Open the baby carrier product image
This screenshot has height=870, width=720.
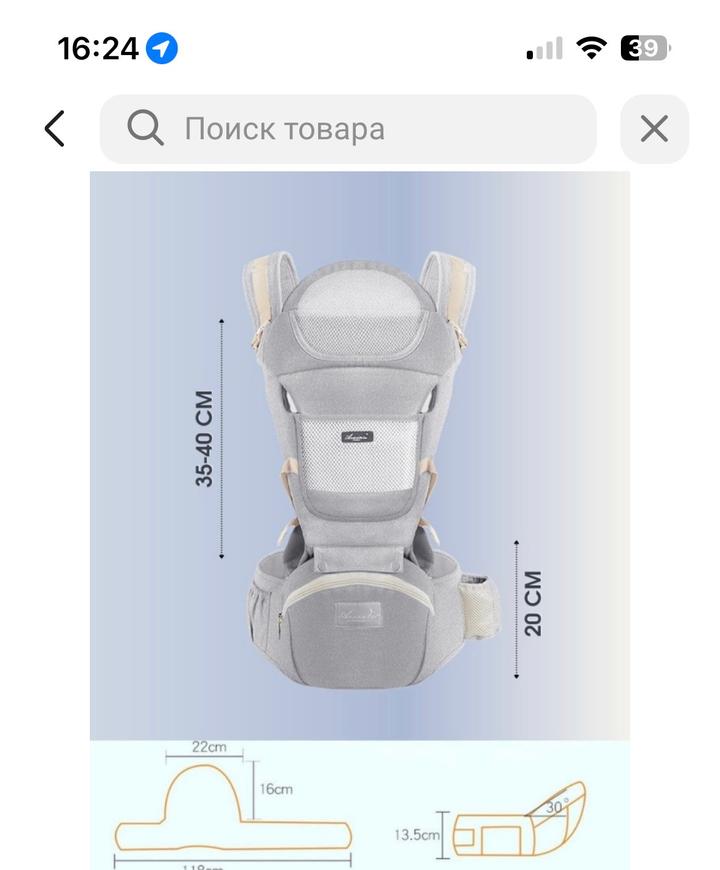(x=360, y=455)
